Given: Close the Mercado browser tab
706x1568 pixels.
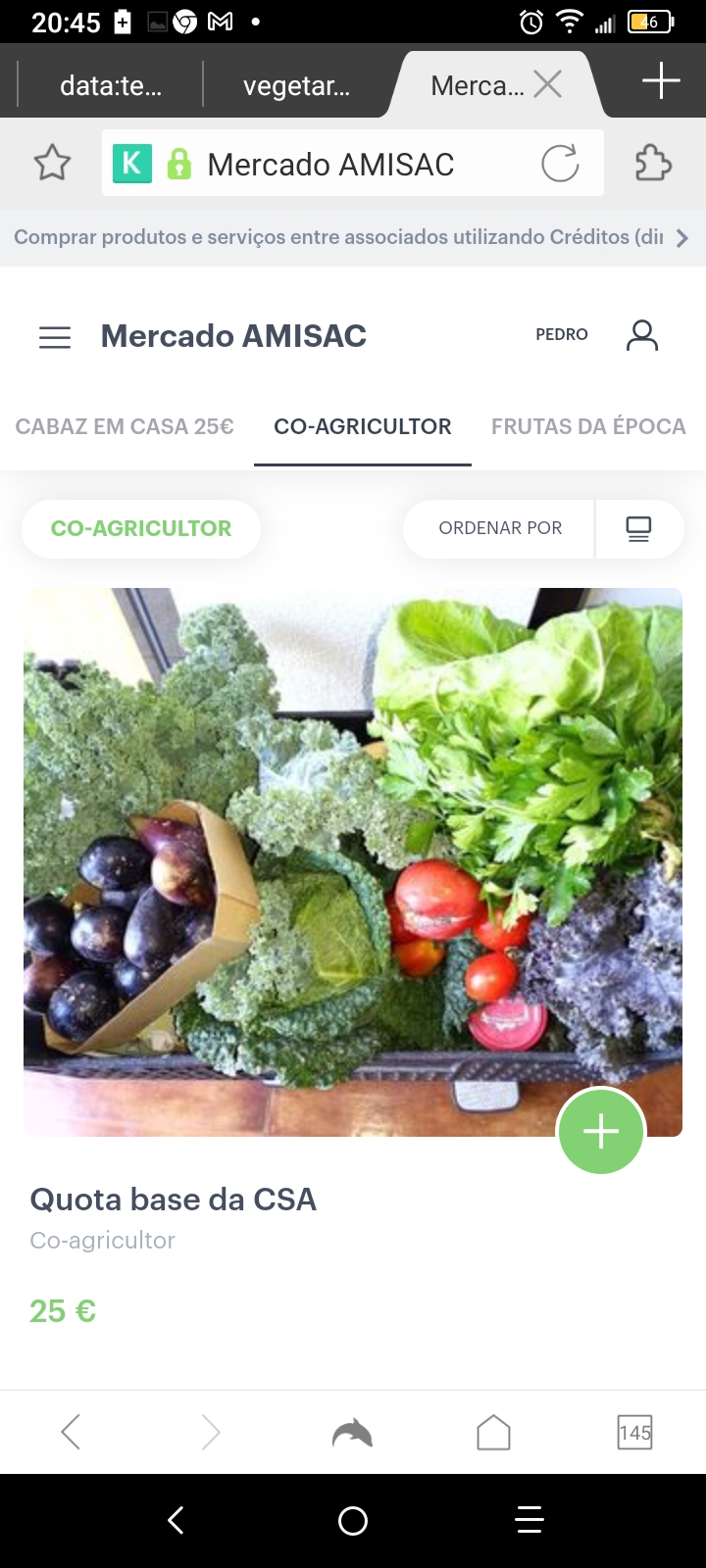Looking at the screenshot, I should click(x=547, y=85).
